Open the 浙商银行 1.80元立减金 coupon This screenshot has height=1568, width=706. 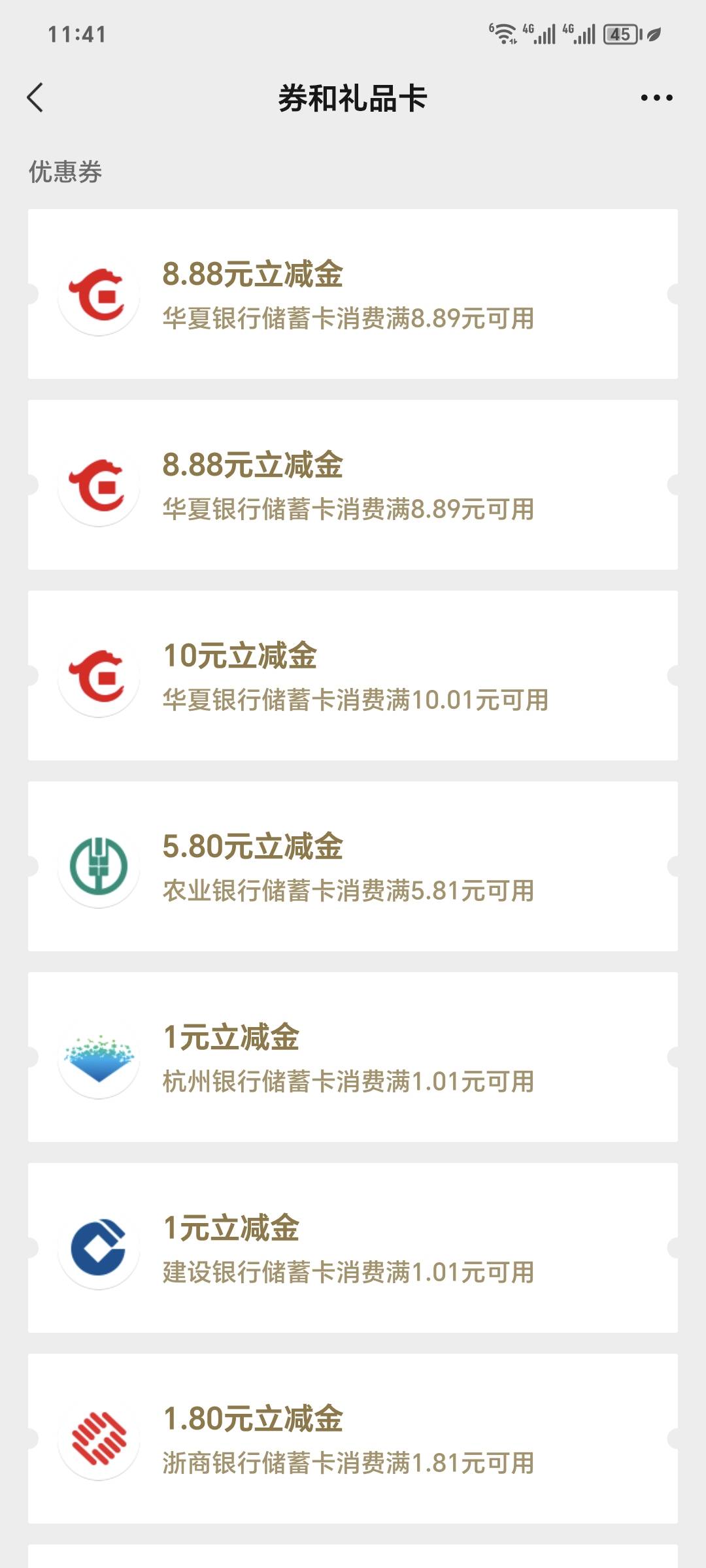(353, 1439)
